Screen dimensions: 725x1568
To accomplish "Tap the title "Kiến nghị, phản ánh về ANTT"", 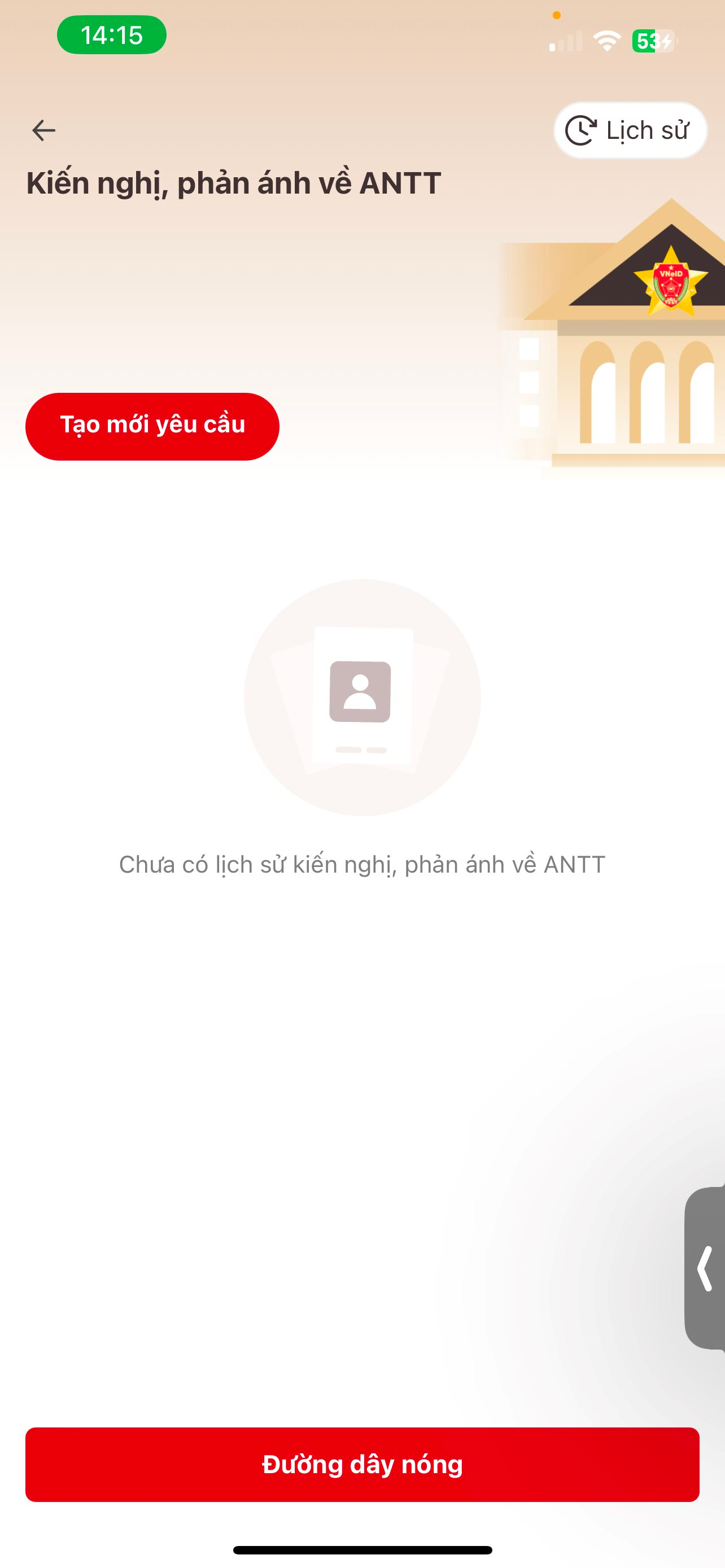I will coord(233,181).
